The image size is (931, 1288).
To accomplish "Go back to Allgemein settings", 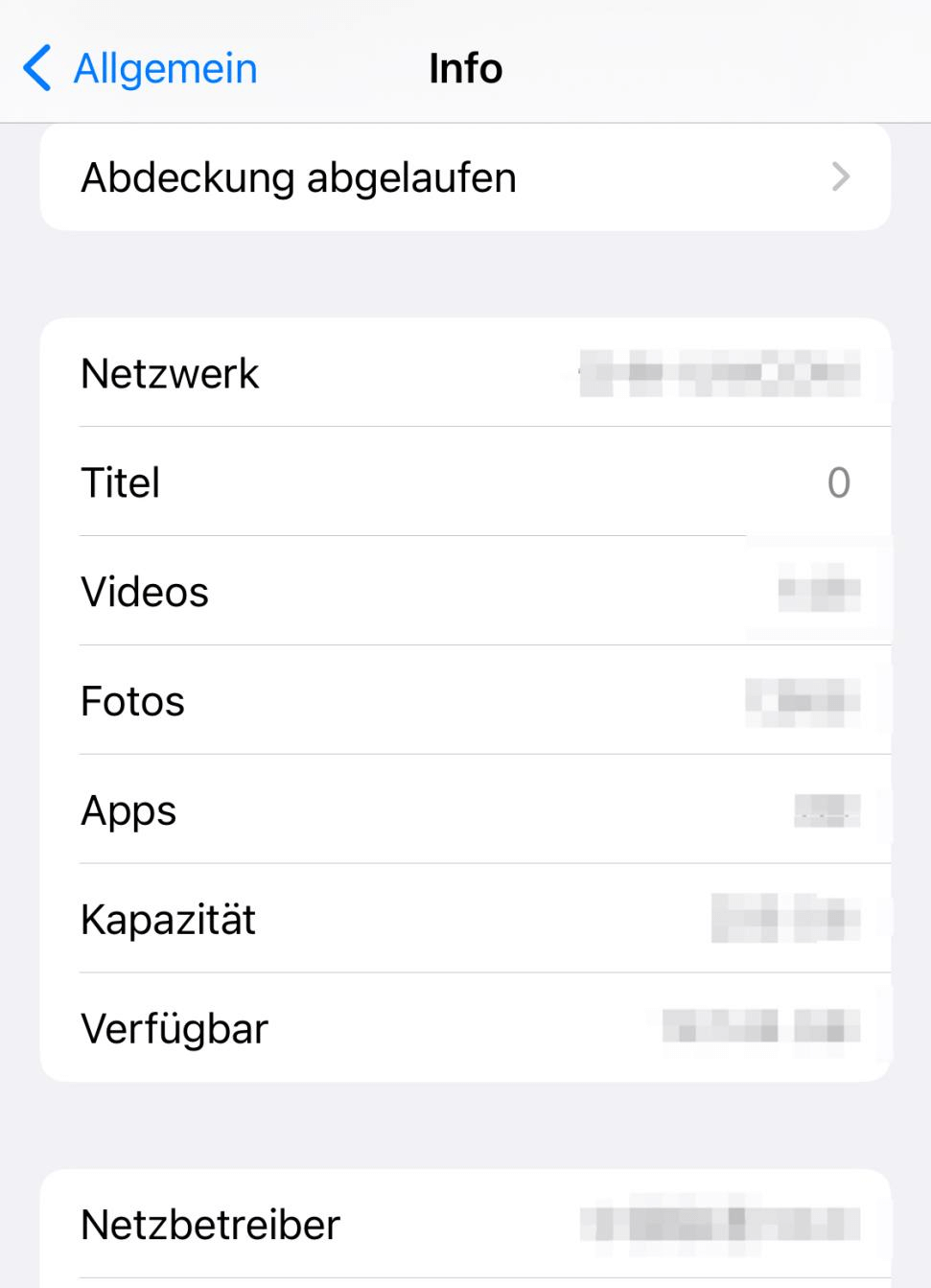I will [140, 69].
